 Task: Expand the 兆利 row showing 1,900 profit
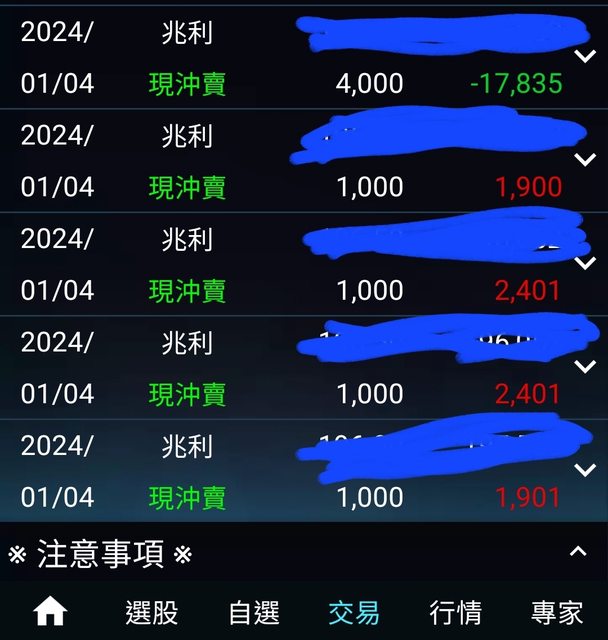[x=585, y=159]
